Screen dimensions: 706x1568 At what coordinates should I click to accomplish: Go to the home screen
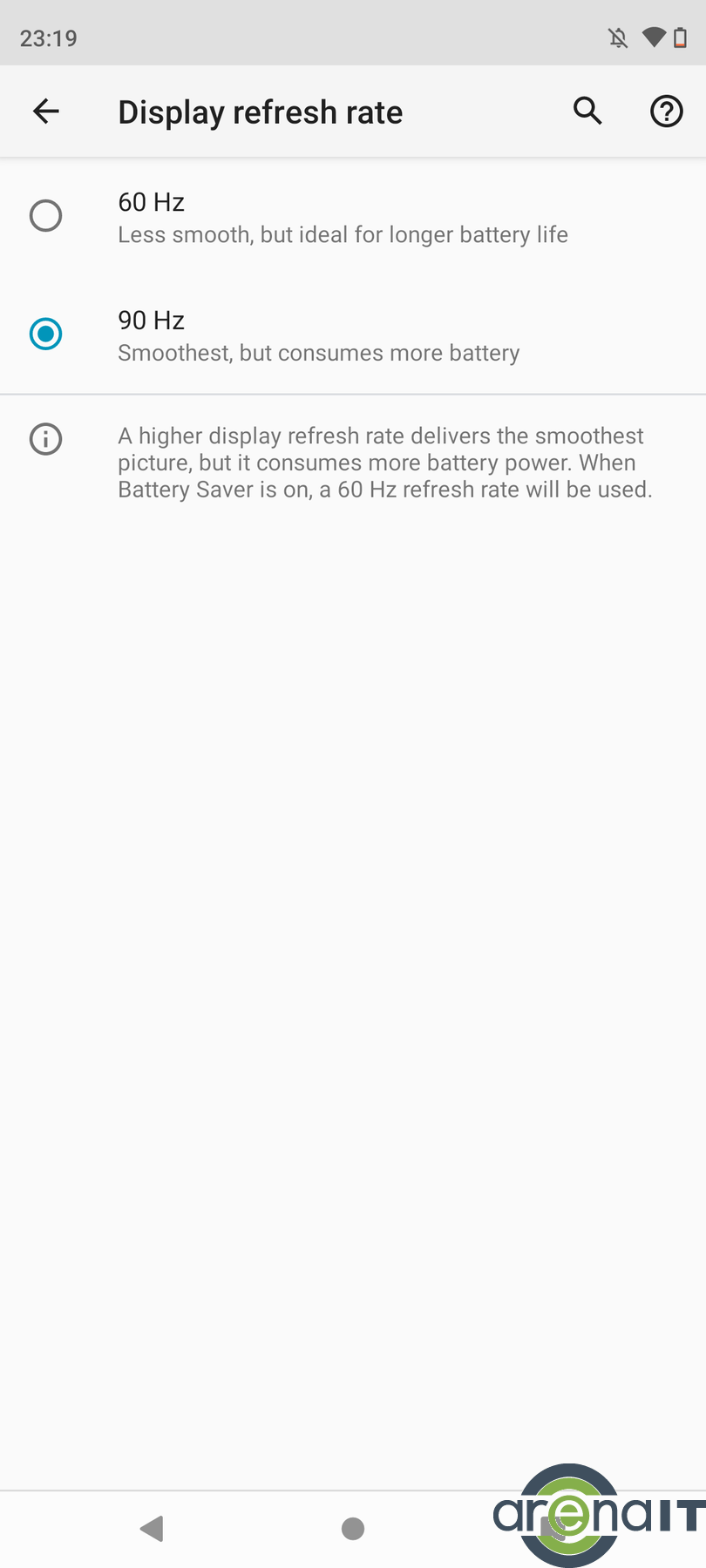353,1528
